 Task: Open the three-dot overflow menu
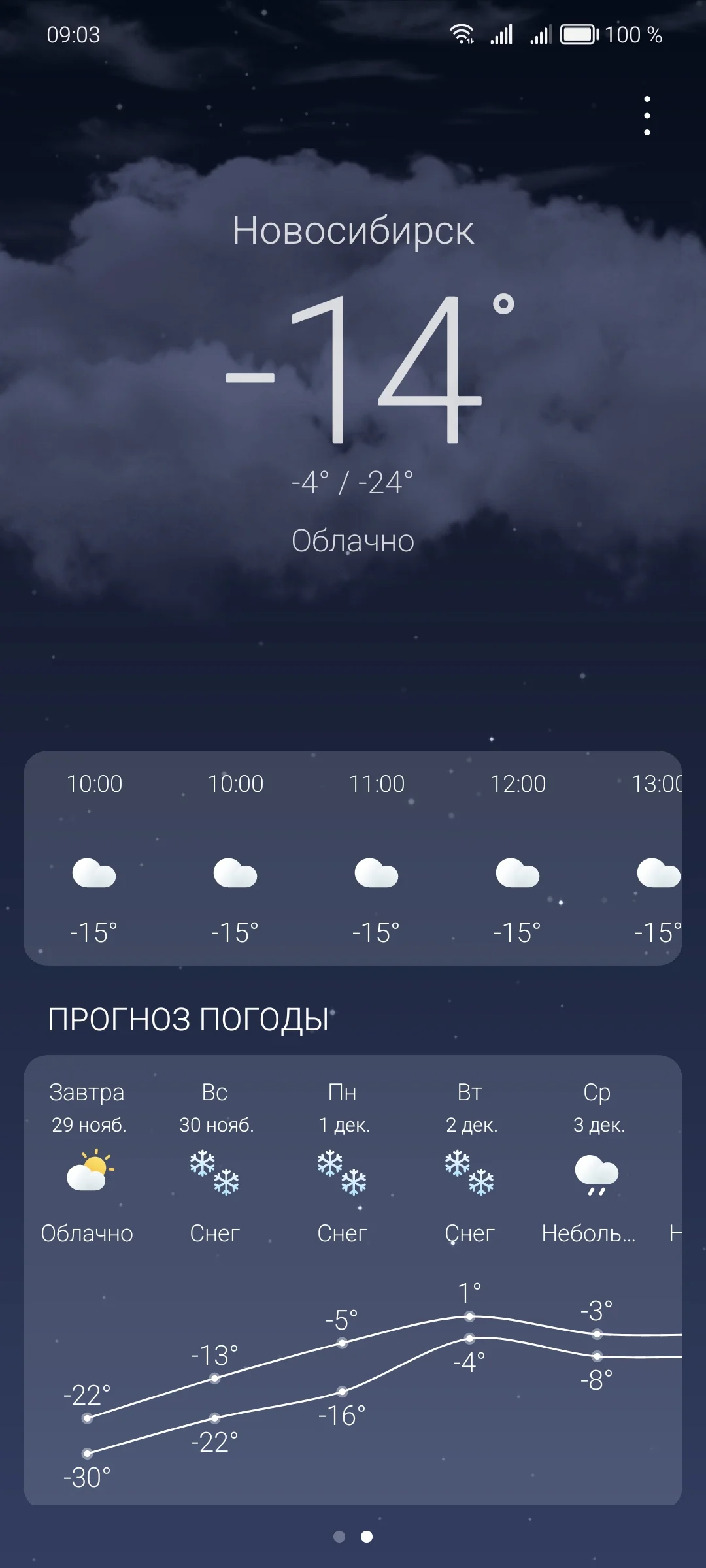click(646, 114)
